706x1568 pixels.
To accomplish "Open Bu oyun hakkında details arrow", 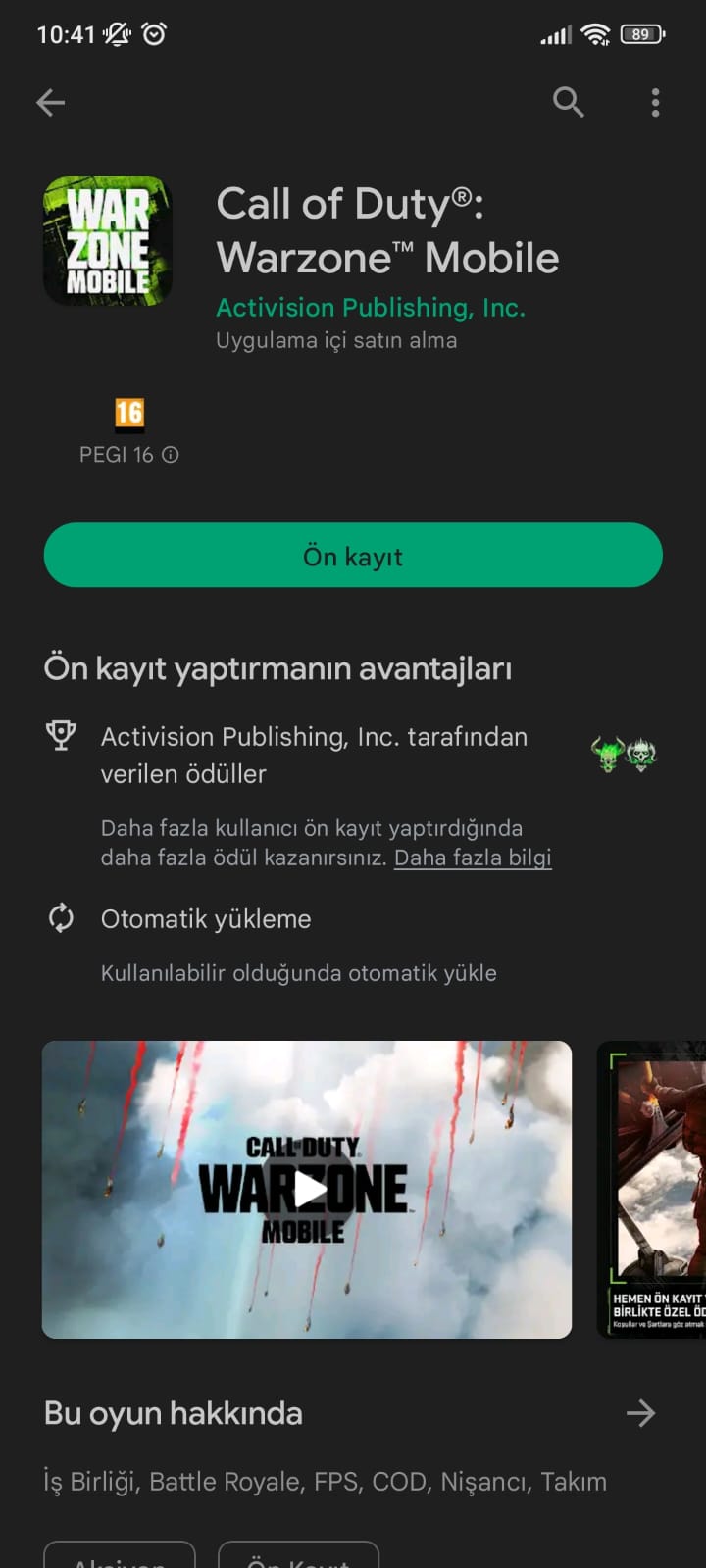I will click(x=640, y=1413).
